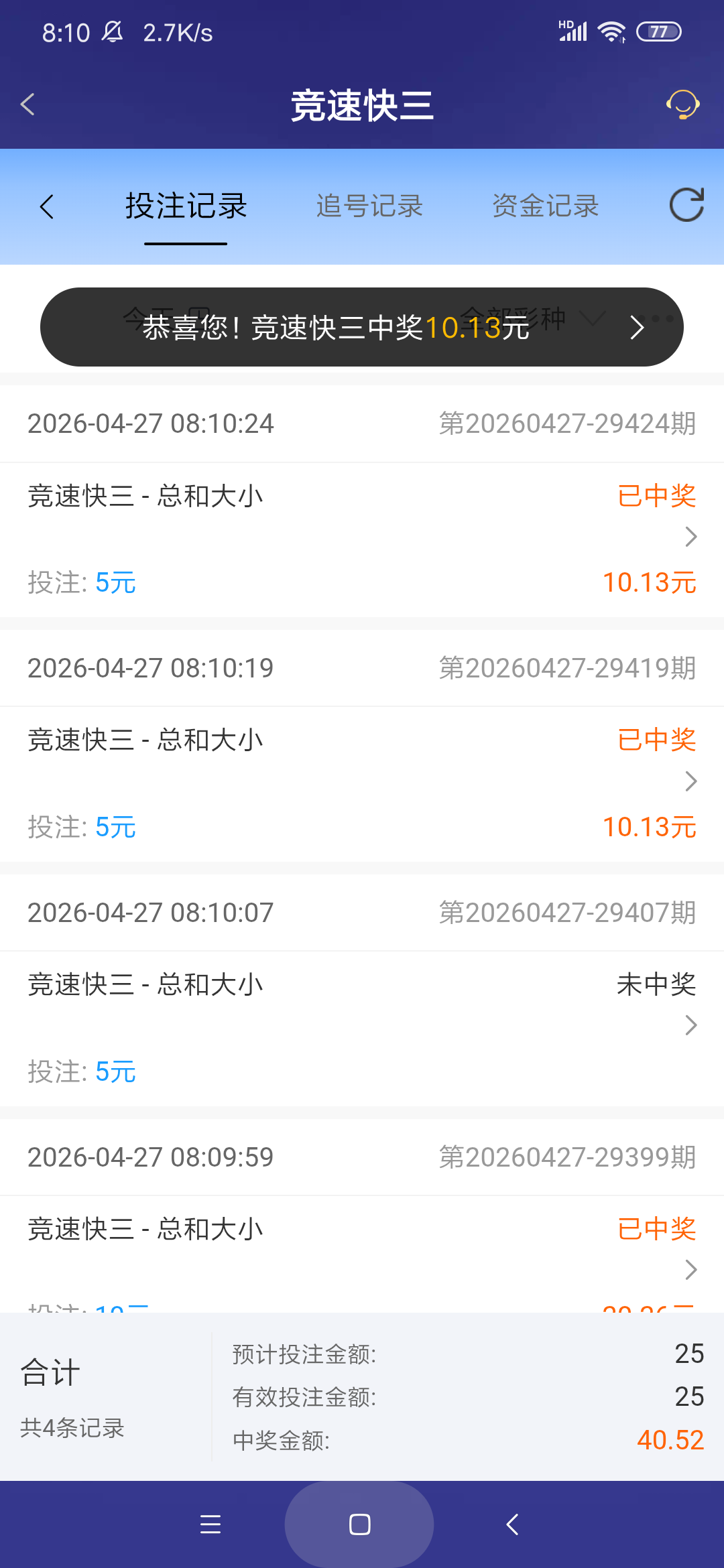724x1568 pixels.
Task: Expand details of the unwon 29407期 record
Action: coord(689,1025)
